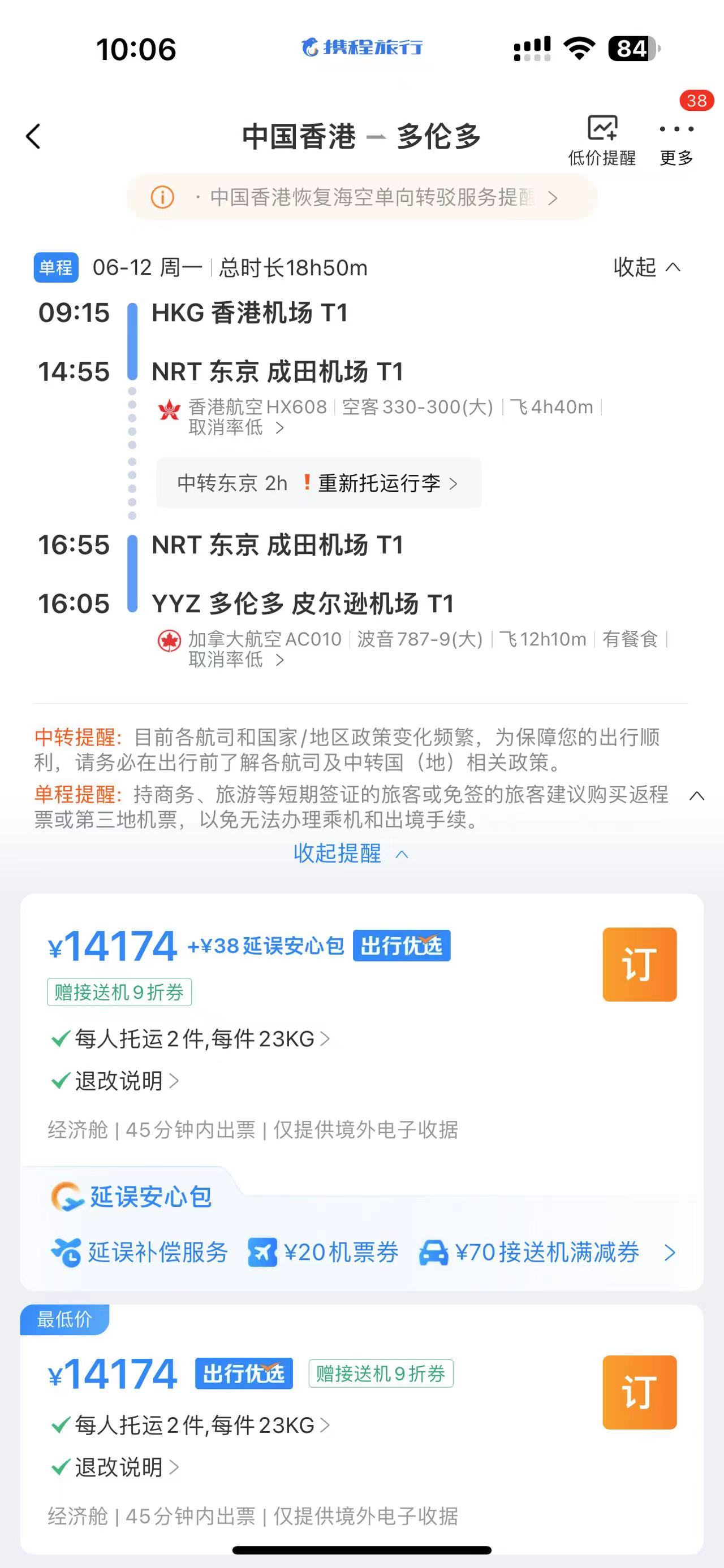Screen dimensions: 724x1568
Task: View baggage allowance in 最低价 fare
Action: (x=201, y=1425)
